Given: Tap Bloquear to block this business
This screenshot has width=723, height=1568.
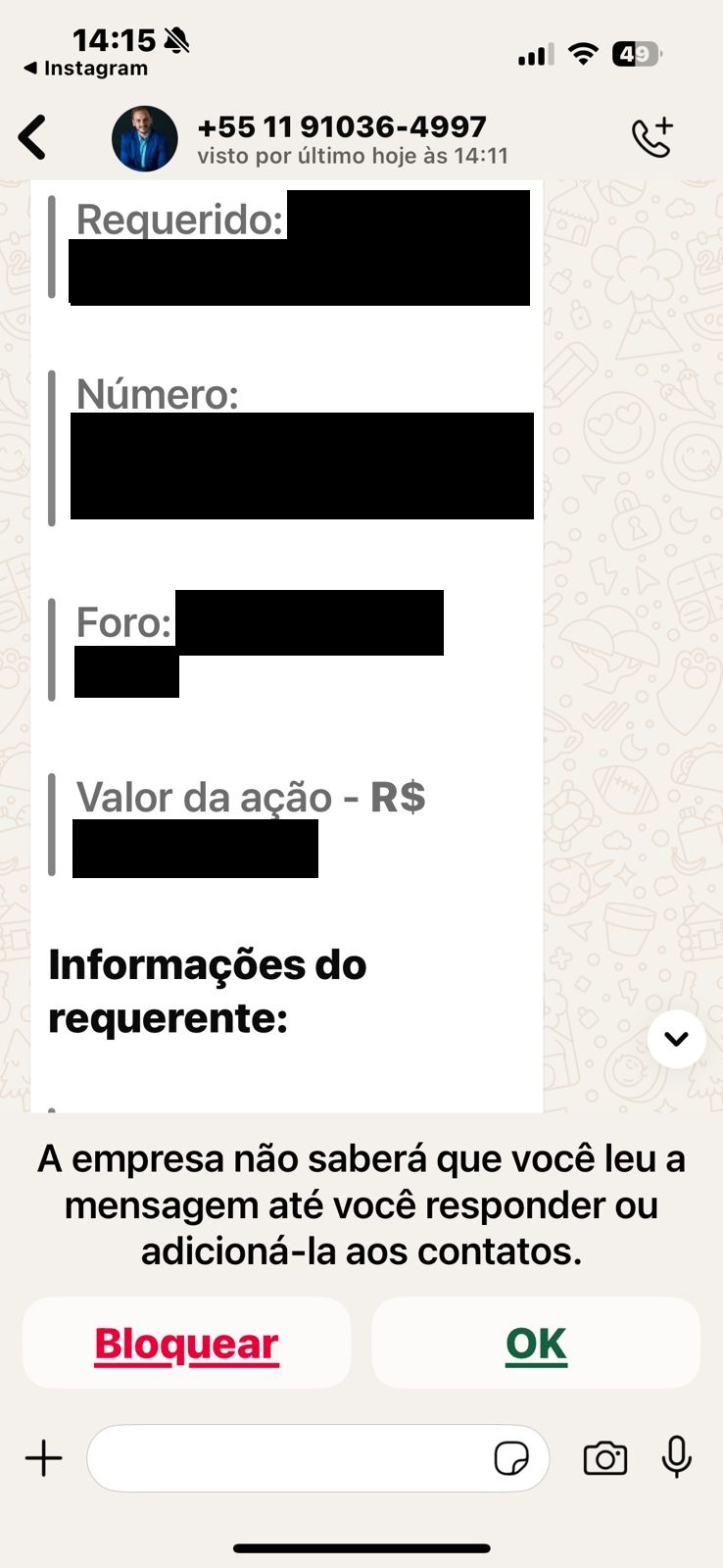Looking at the screenshot, I should click(x=186, y=1344).
